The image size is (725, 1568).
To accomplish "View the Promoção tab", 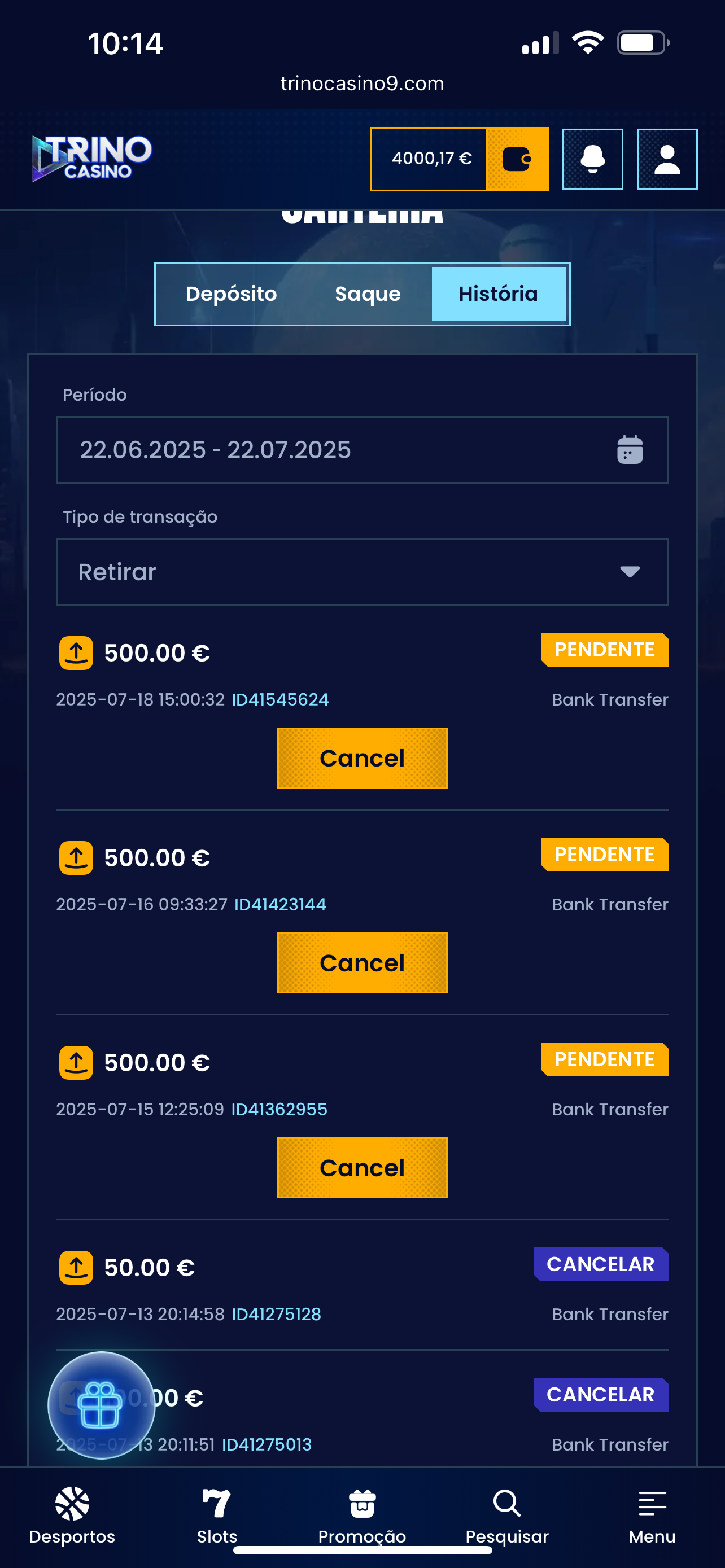I will [x=362, y=1515].
